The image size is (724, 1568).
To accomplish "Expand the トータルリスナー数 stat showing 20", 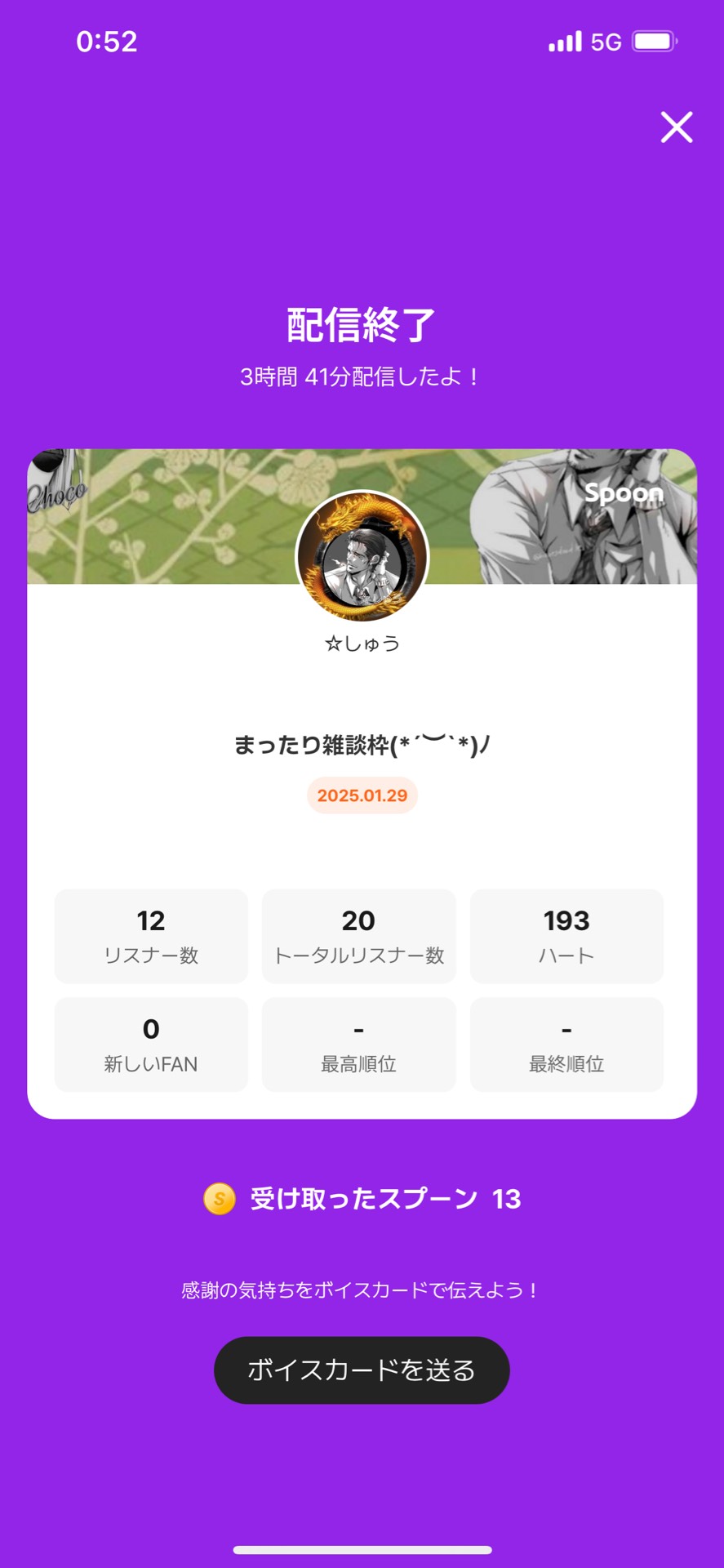I will [359, 936].
